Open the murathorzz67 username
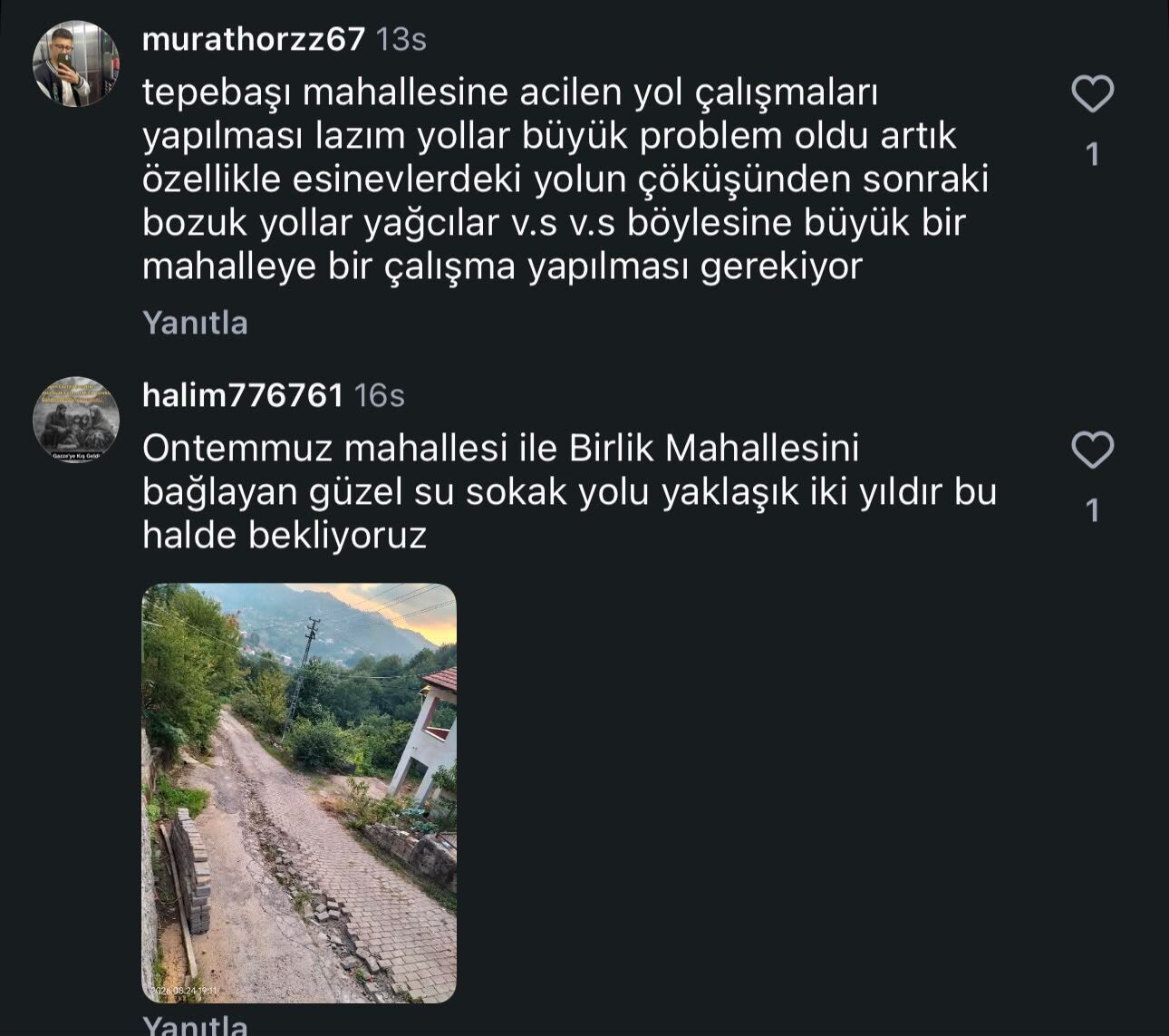 click(254, 39)
